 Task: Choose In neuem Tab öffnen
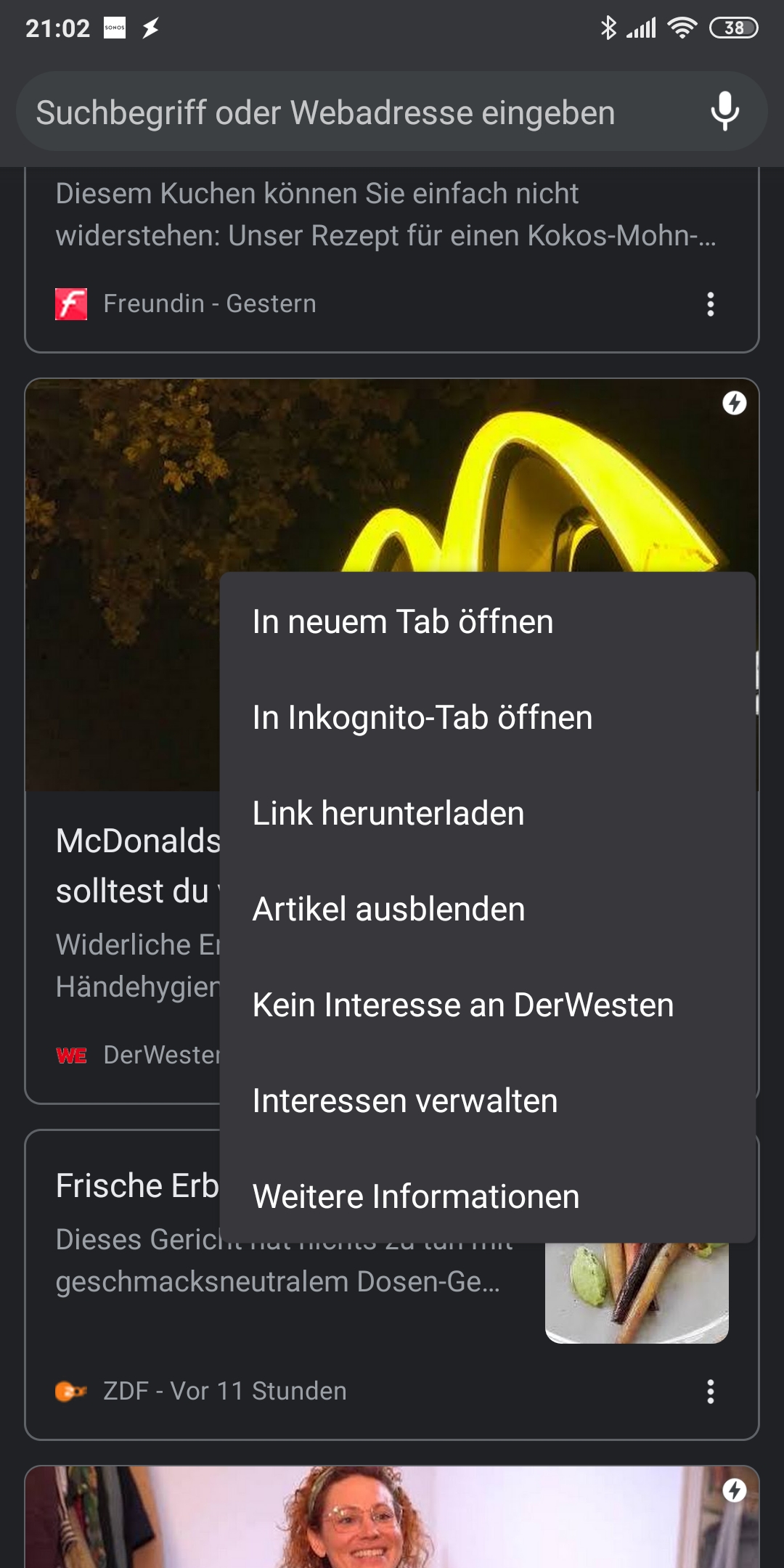click(x=403, y=621)
